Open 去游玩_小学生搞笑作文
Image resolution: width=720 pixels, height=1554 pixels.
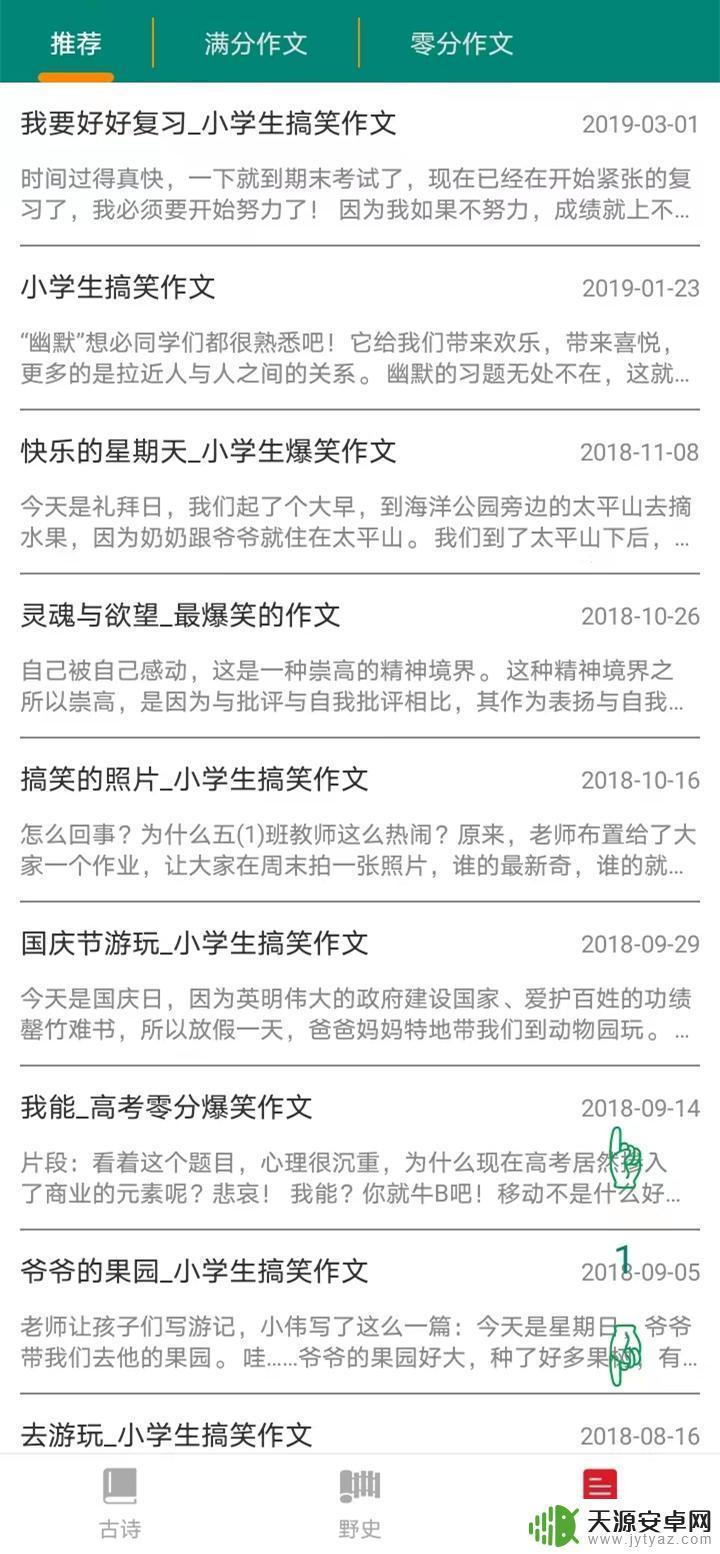(x=360, y=1425)
